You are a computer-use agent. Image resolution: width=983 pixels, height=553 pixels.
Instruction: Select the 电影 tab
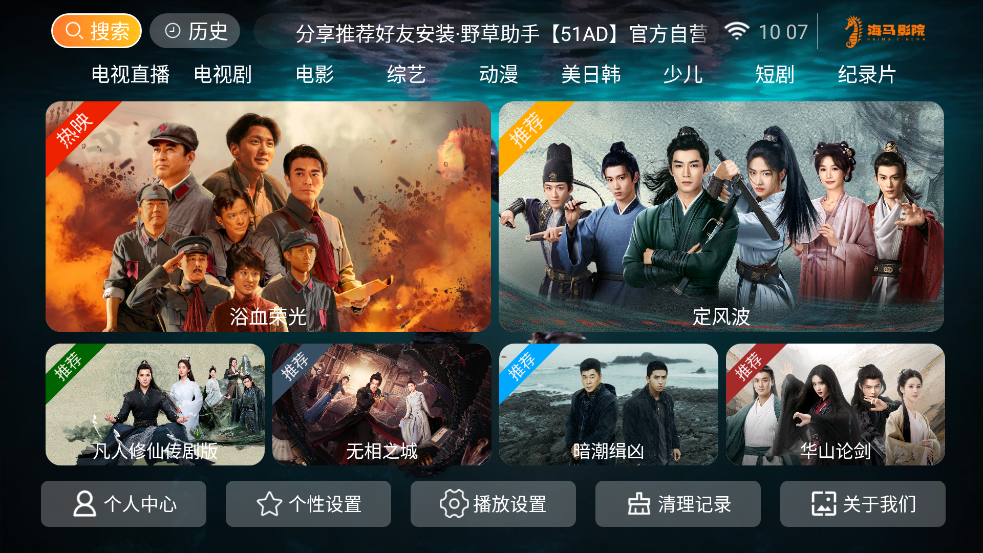(x=315, y=74)
